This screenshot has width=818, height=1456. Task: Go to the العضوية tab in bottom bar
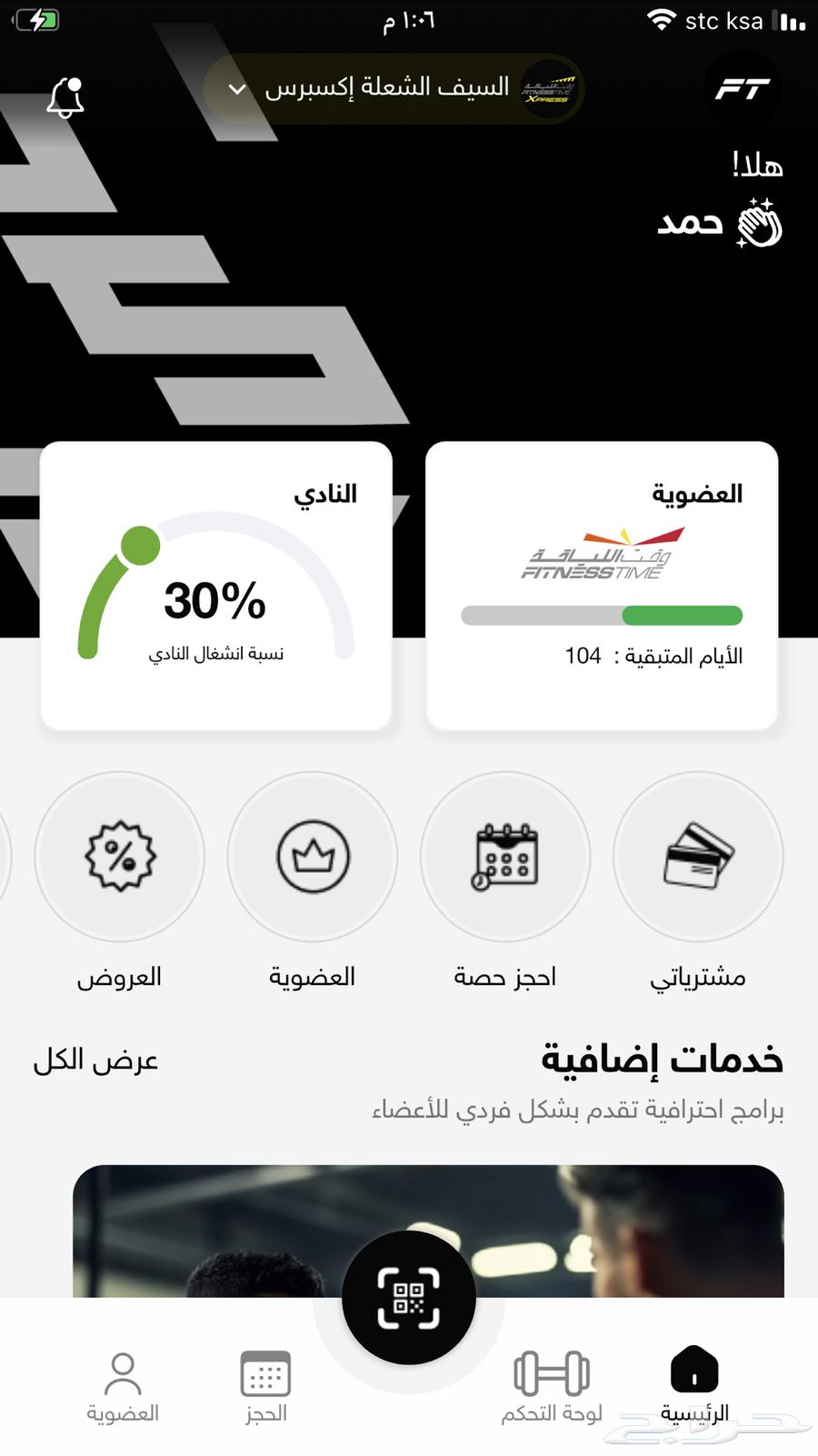123,1384
